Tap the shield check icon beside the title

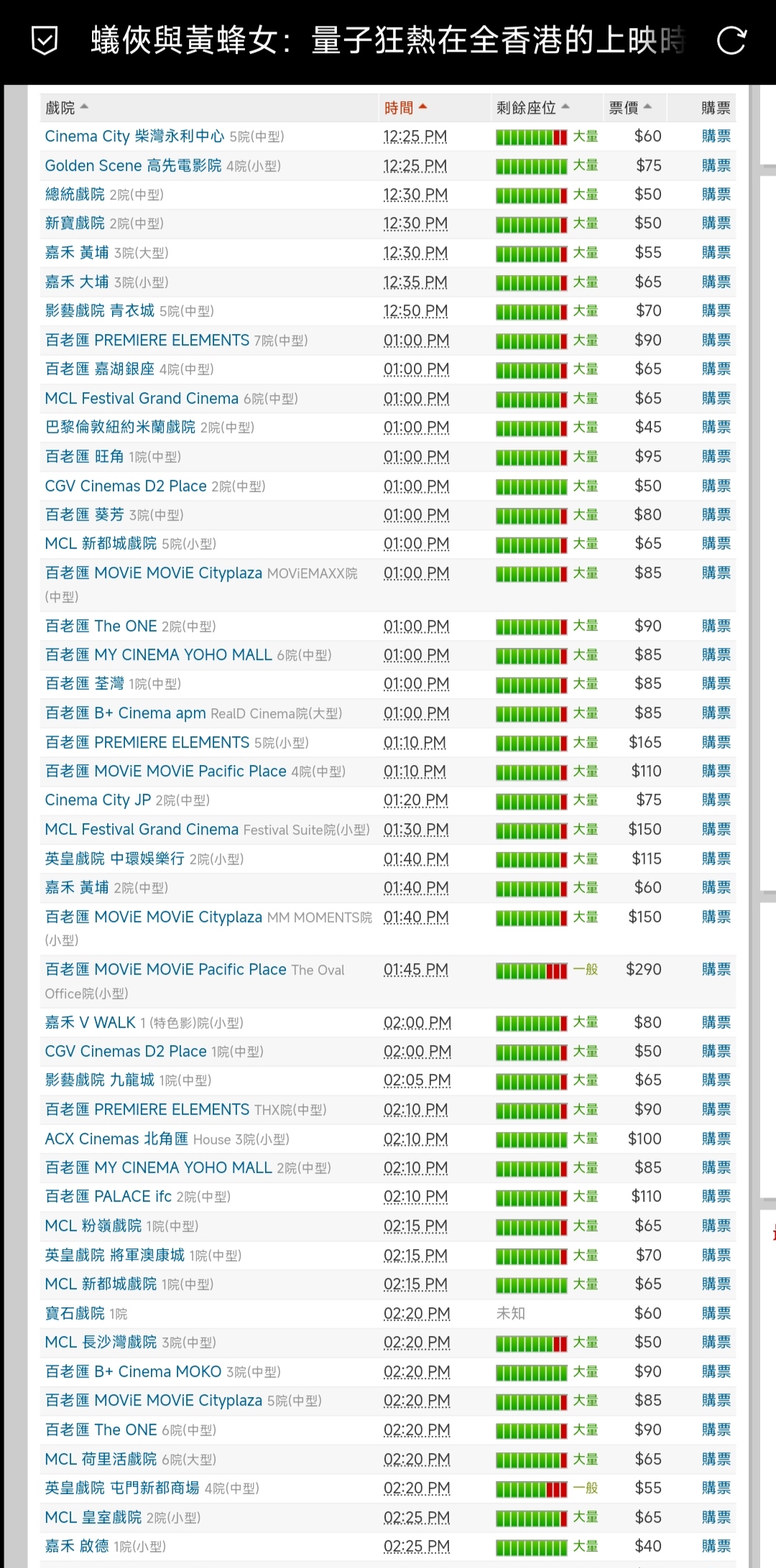click(x=45, y=41)
